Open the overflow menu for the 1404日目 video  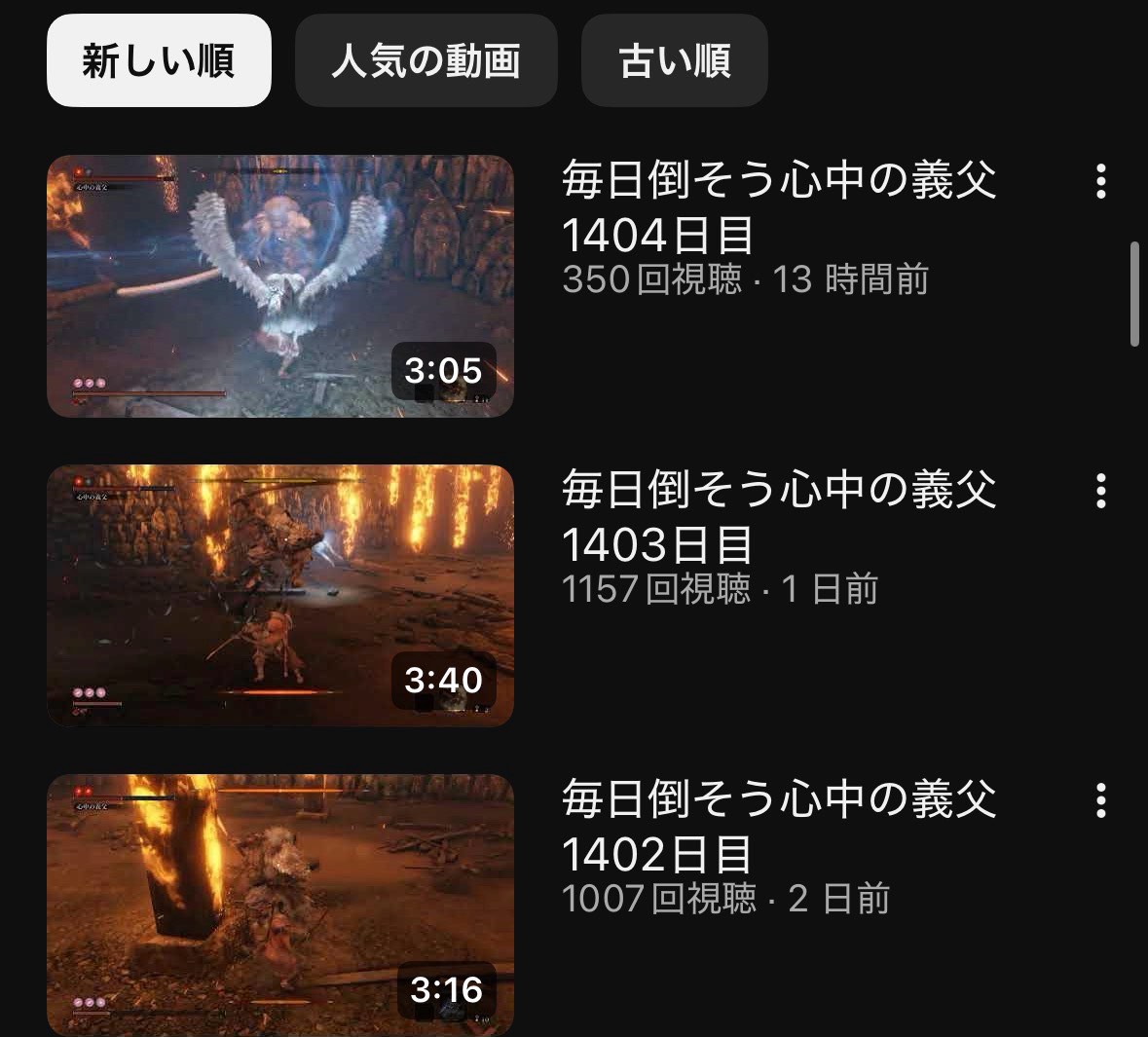1100,181
